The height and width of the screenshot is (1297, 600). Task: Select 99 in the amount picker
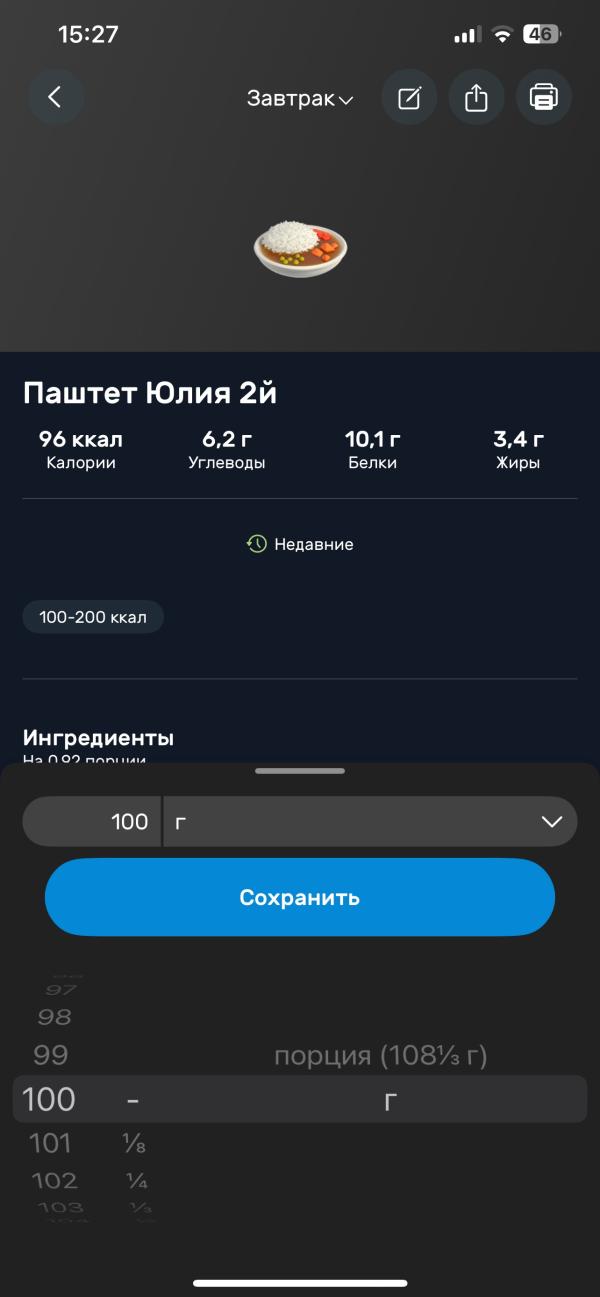click(x=50, y=1055)
